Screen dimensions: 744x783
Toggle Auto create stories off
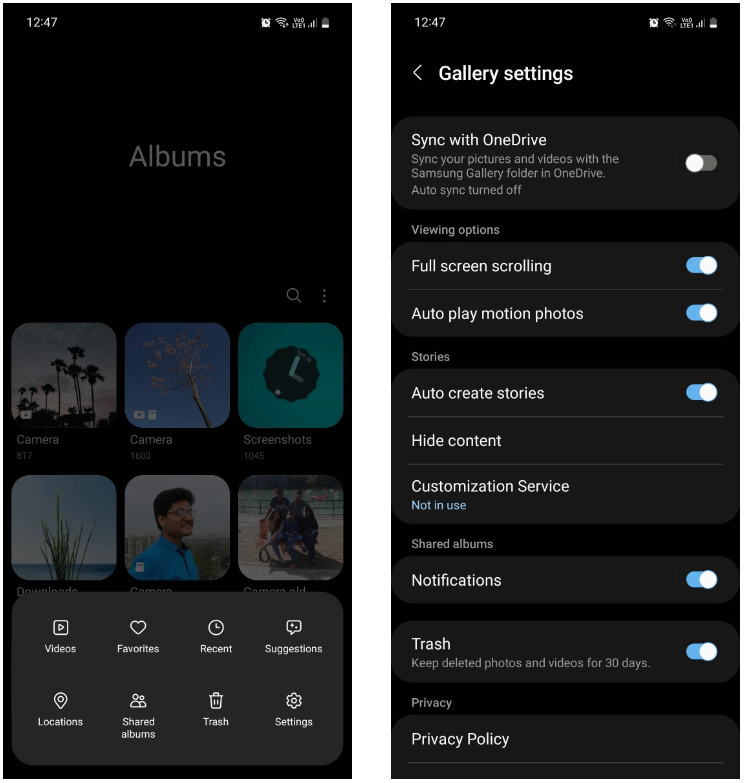(701, 393)
